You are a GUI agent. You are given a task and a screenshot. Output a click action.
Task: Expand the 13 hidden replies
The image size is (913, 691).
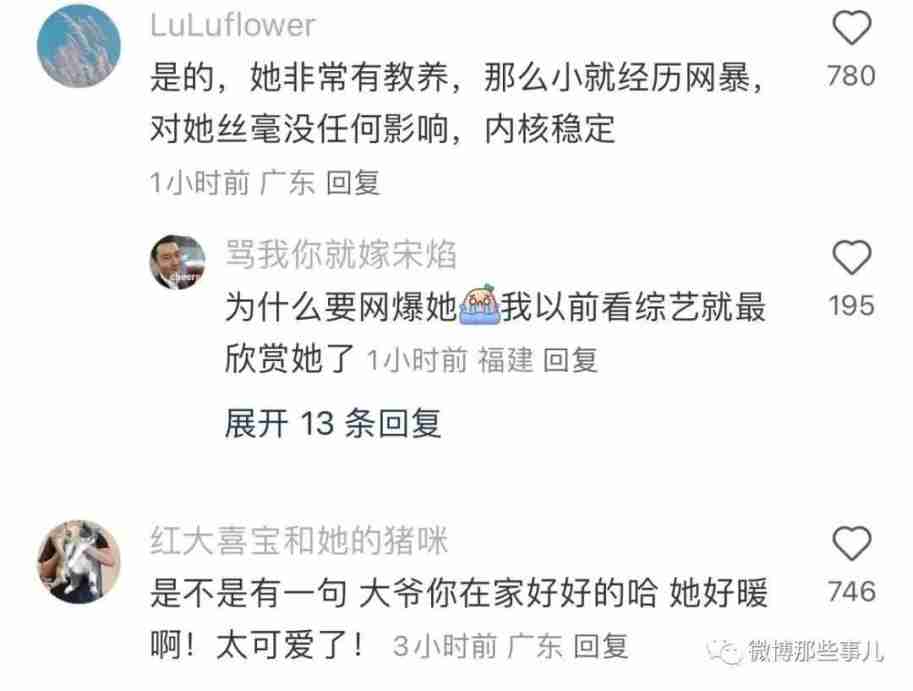click(x=333, y=424)
